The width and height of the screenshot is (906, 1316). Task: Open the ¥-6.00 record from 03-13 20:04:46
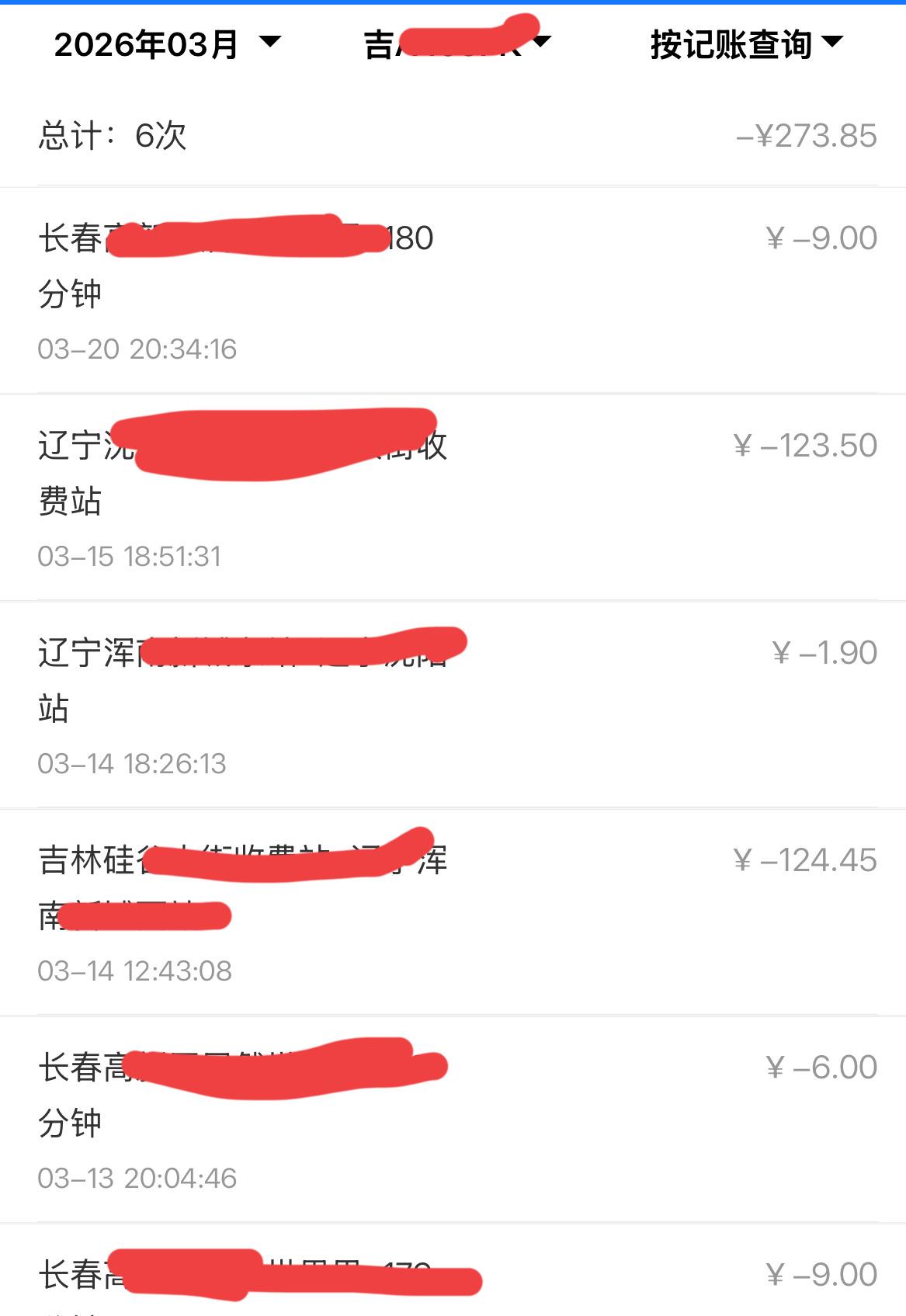pyautogui.click(x=453, y=1120)
